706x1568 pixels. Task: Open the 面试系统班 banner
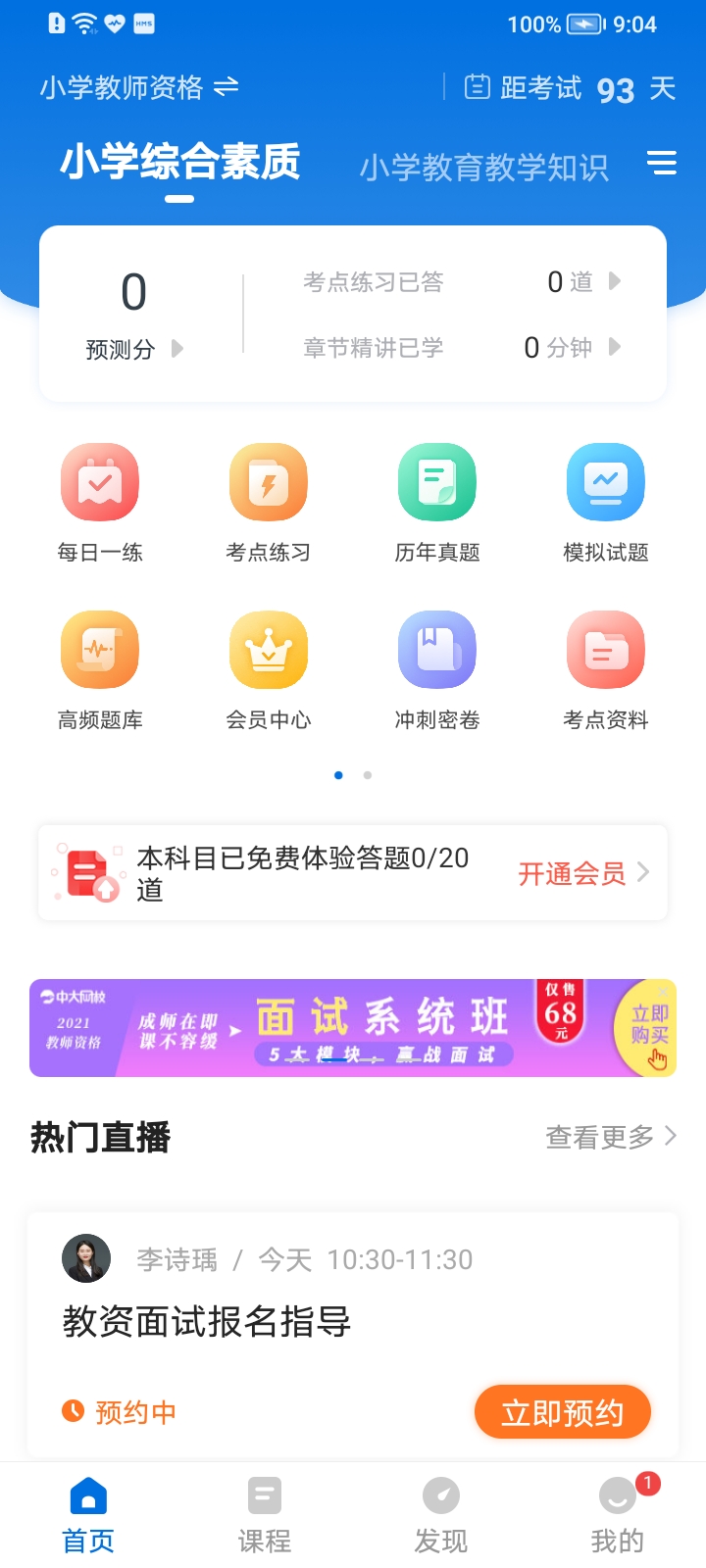click(x=353, y=1028)
